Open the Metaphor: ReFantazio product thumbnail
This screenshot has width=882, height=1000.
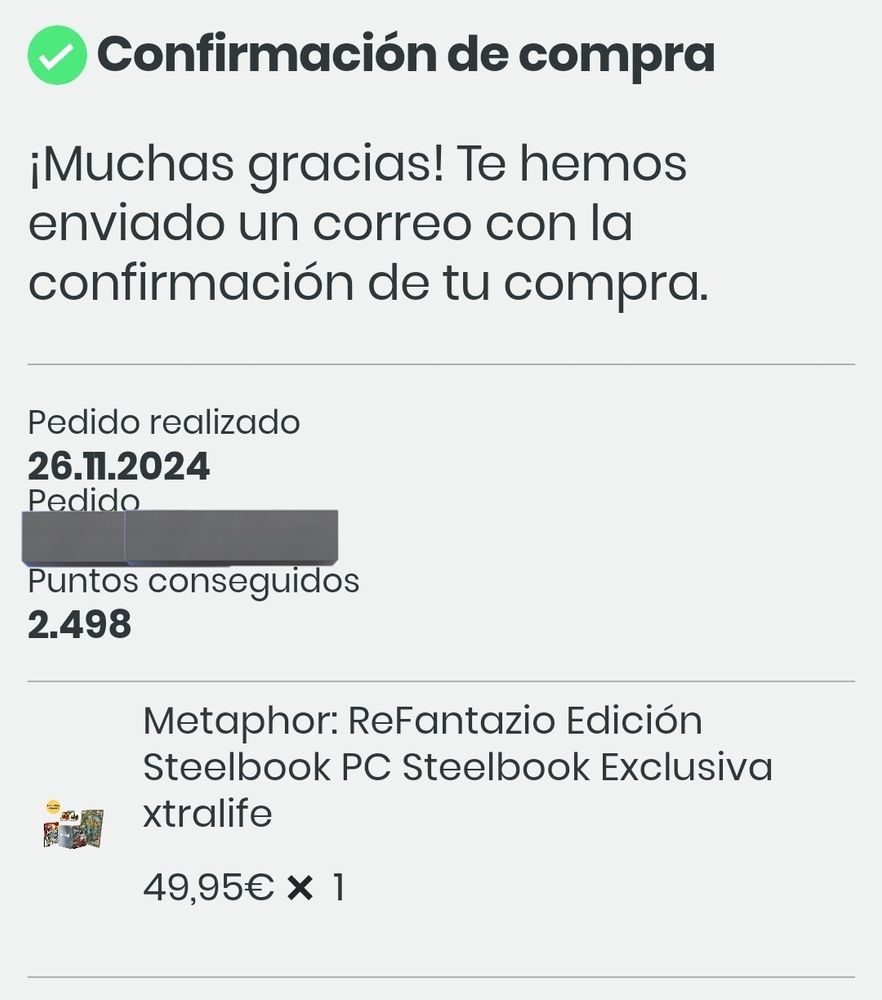click(73, 823)
